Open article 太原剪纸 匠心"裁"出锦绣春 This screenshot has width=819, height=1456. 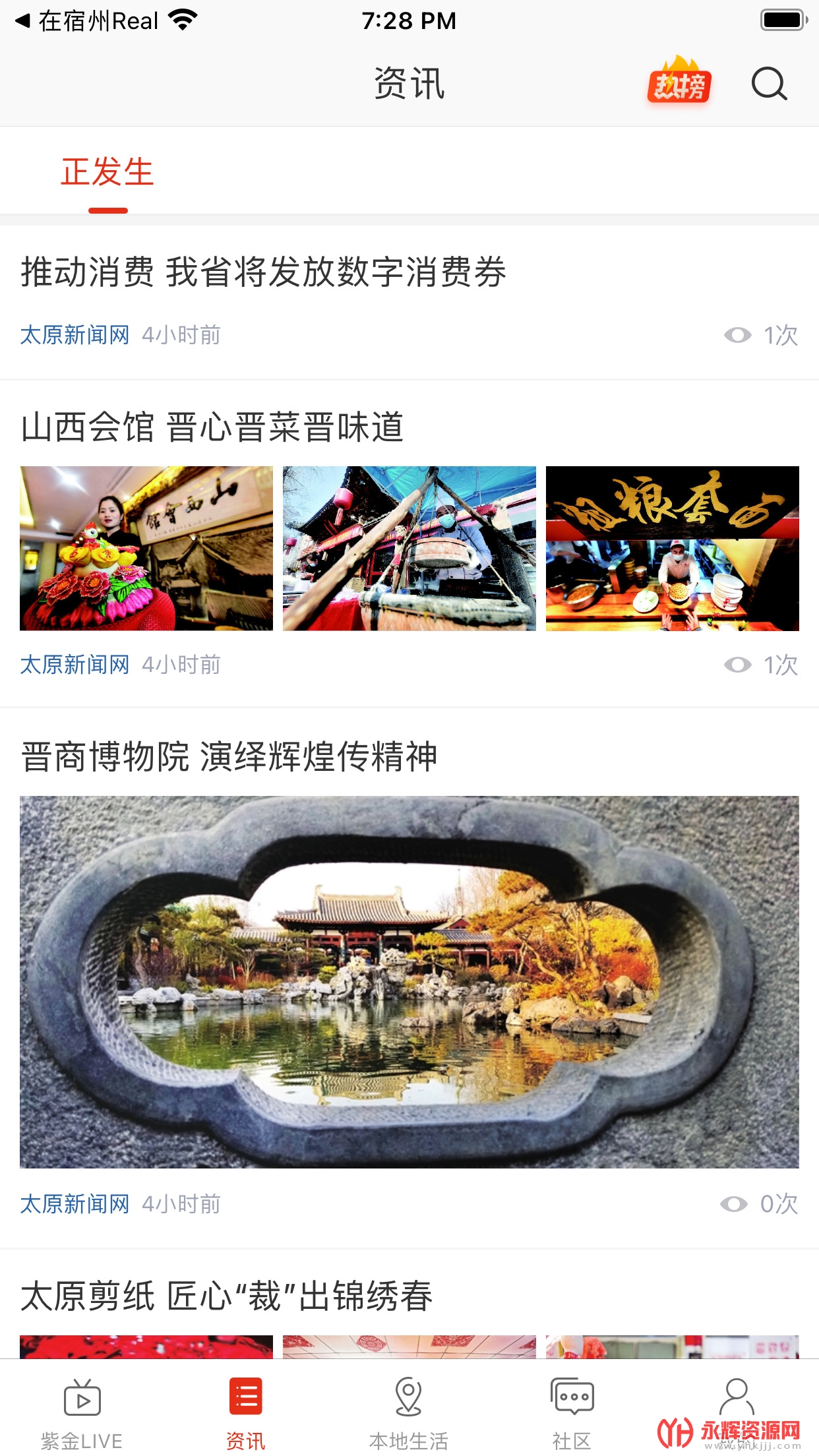(227, 1296)
